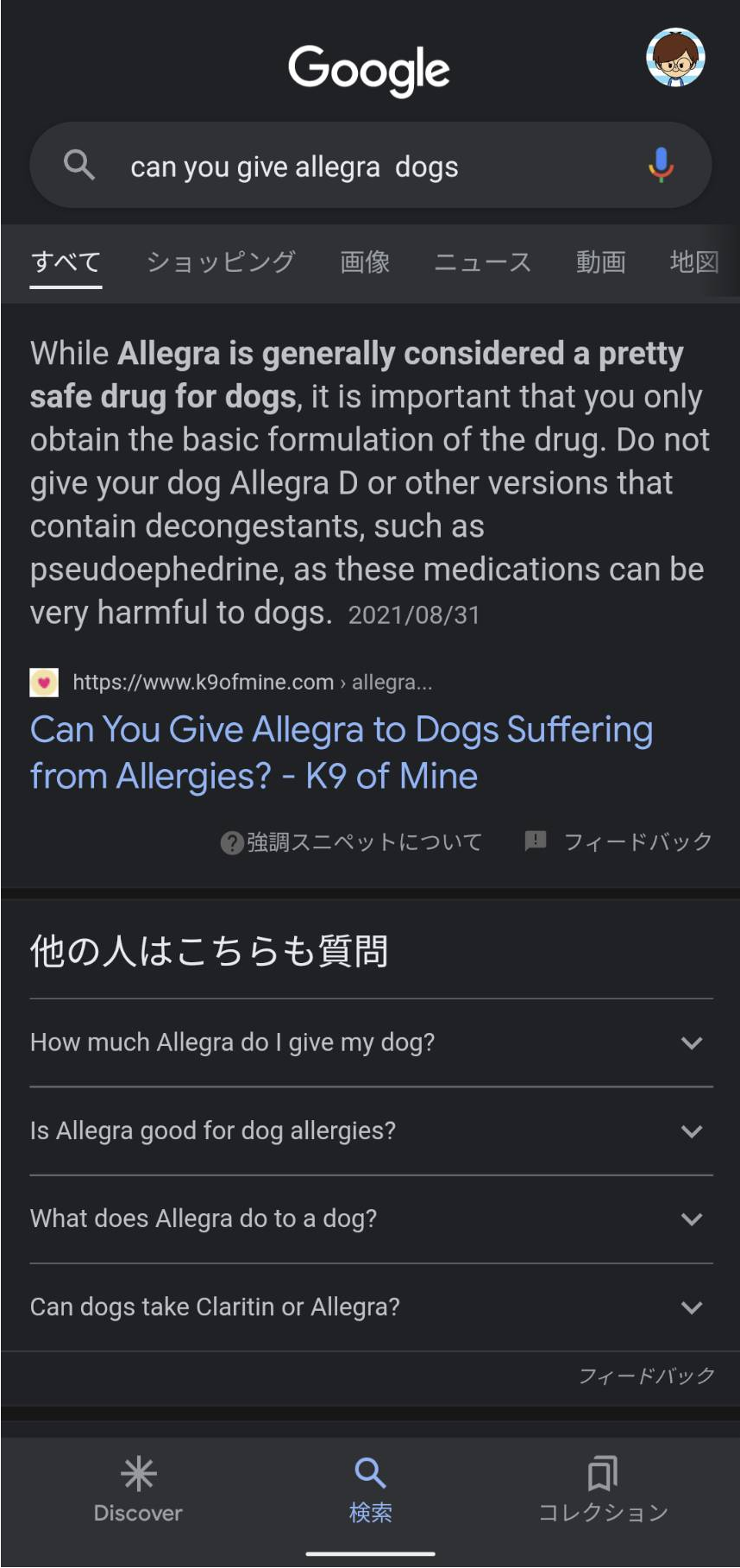The height and width of the screenshot is (1568, 740).
Task: Switch to the 画像 tab
Action: tap(365, 261)
